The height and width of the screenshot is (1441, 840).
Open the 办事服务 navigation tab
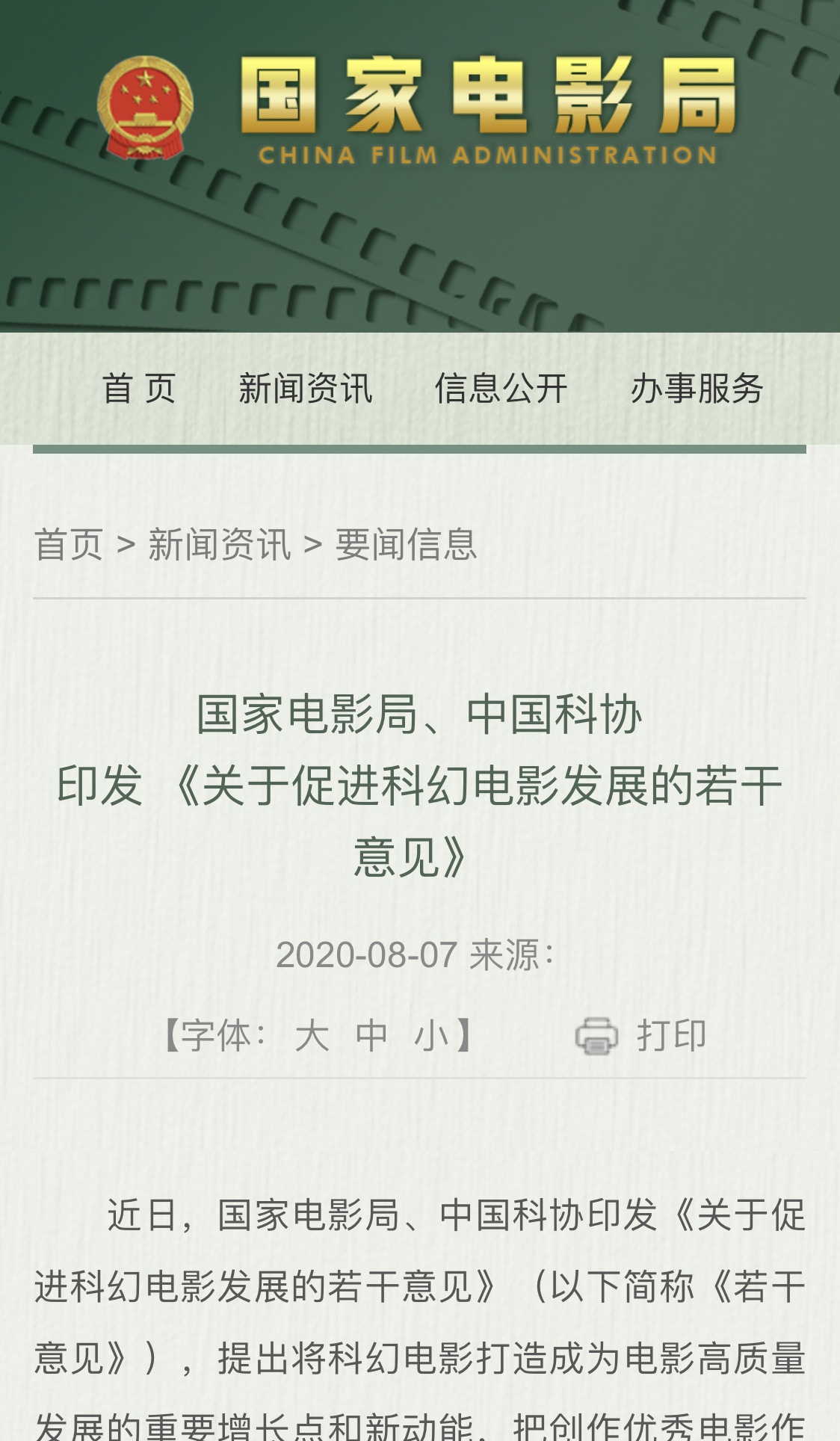click(x=697, y=389)
